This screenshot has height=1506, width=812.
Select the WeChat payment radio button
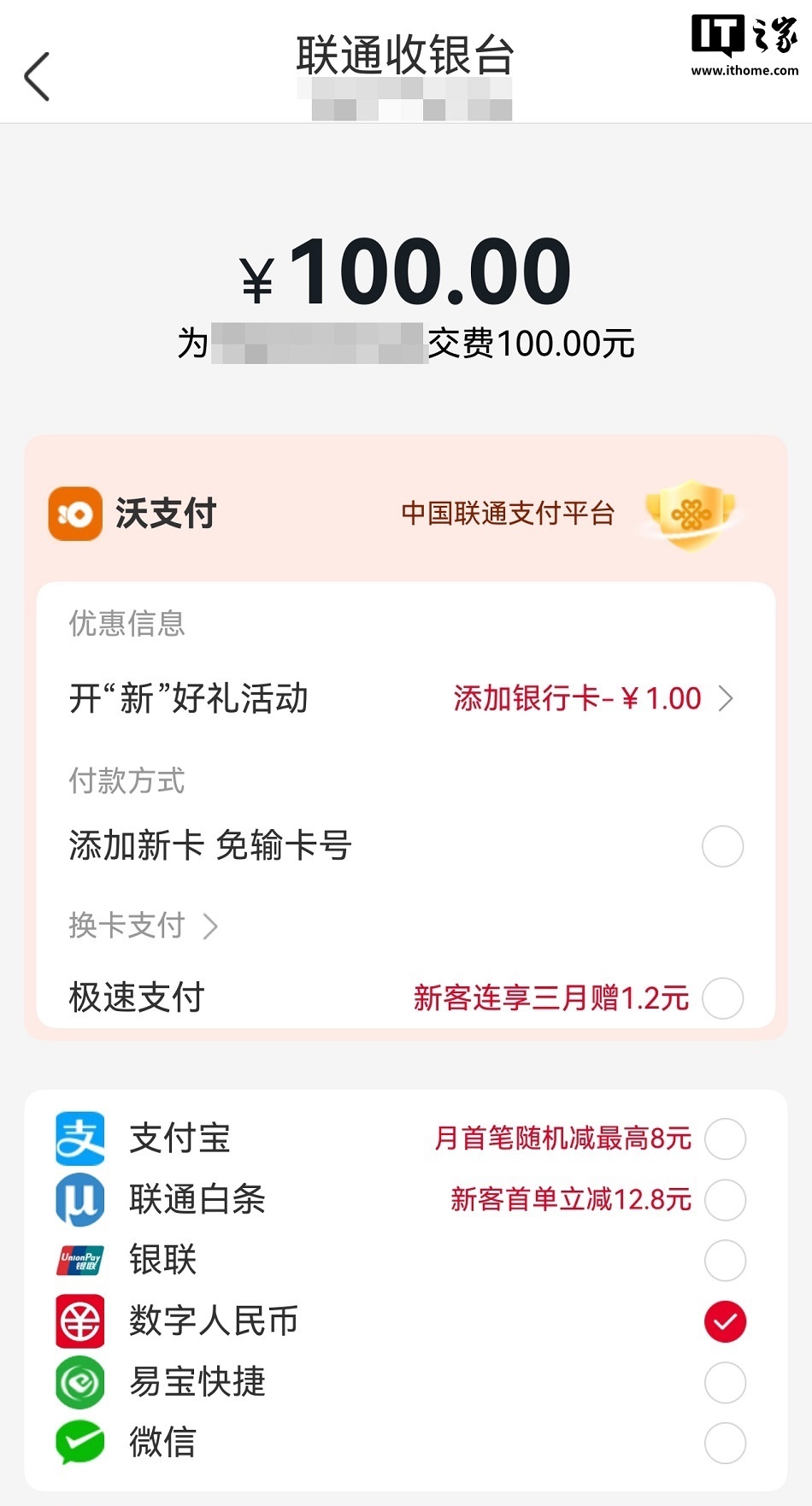coord(725,1444)
